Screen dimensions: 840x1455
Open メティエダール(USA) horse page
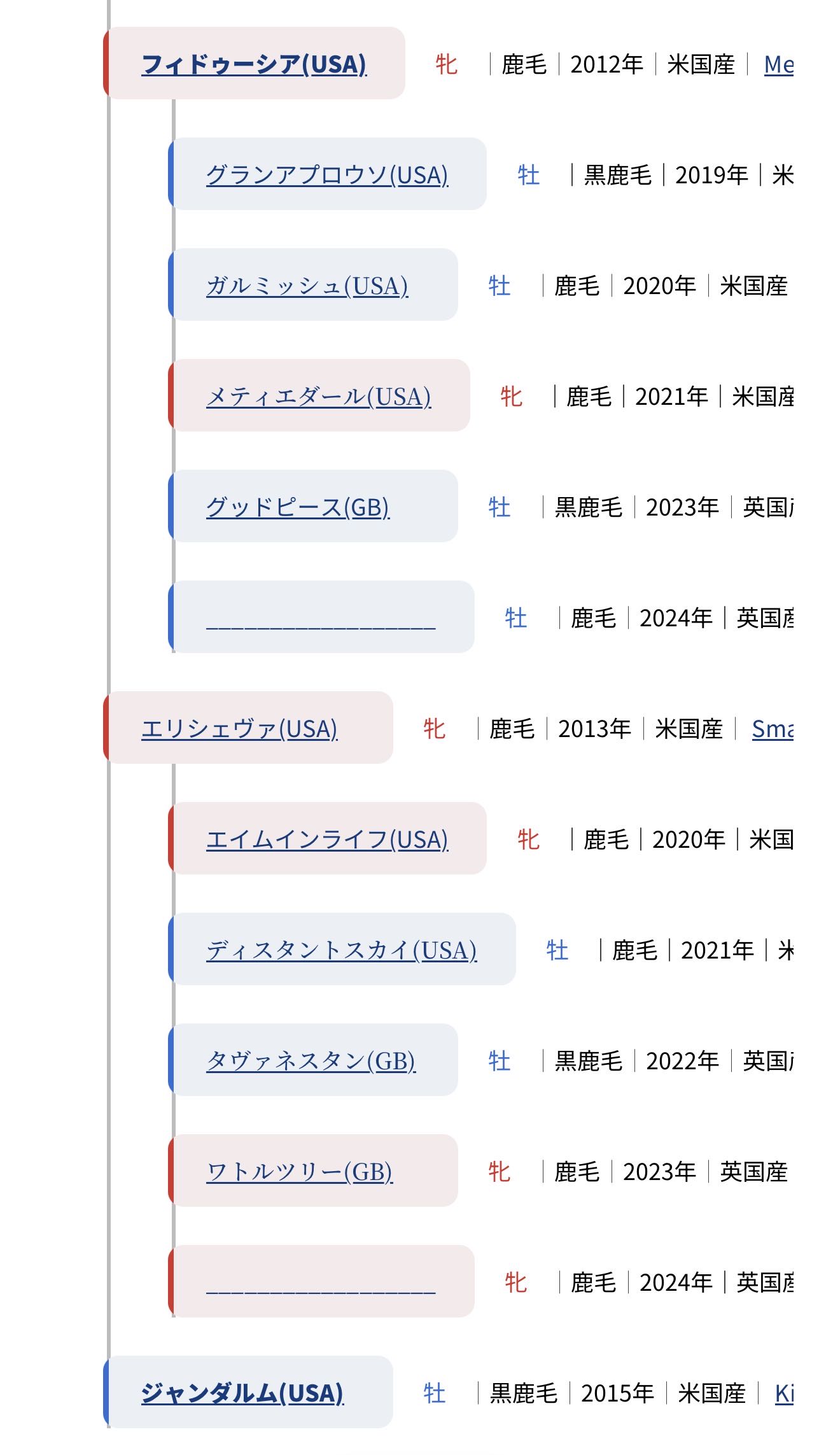point(318,396)
